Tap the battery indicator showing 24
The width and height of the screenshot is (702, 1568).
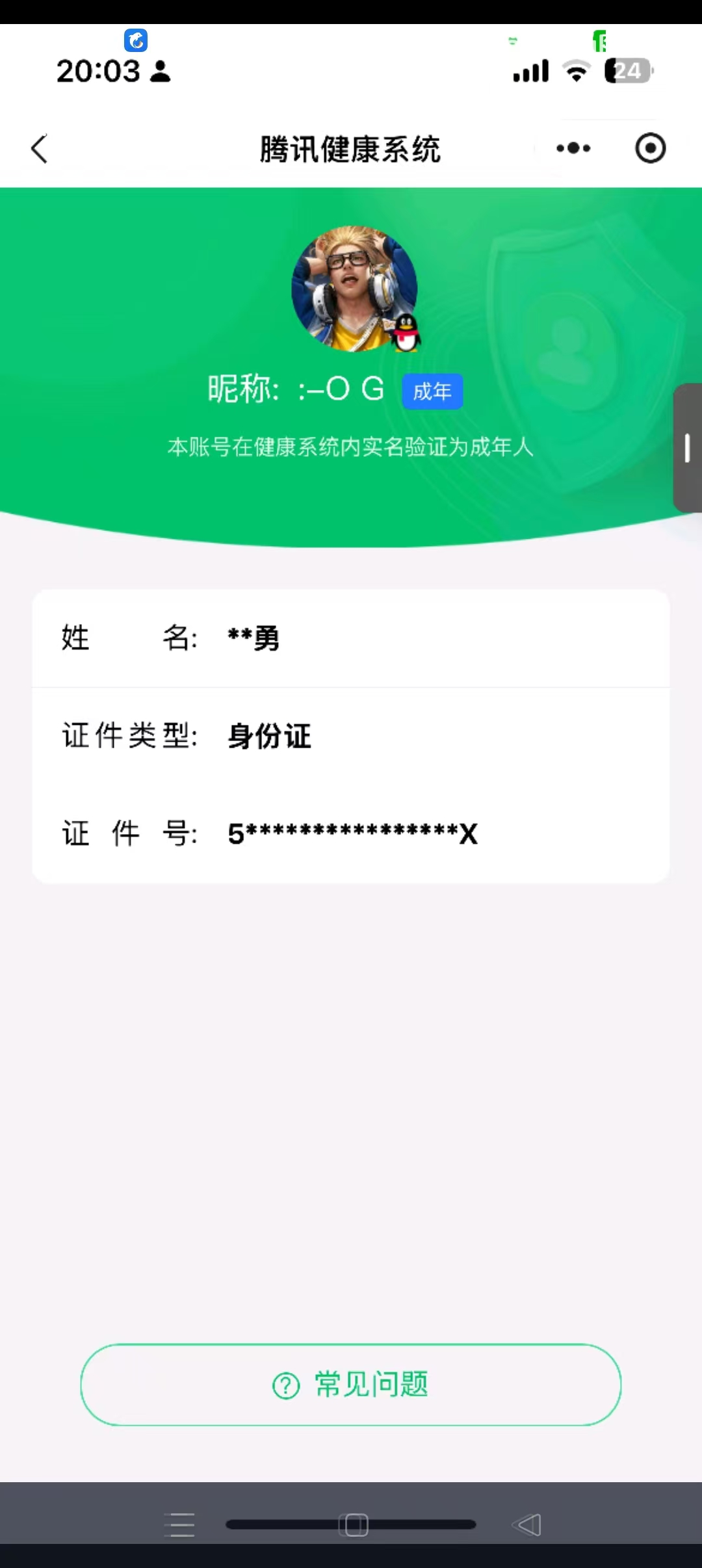[626, 70]
